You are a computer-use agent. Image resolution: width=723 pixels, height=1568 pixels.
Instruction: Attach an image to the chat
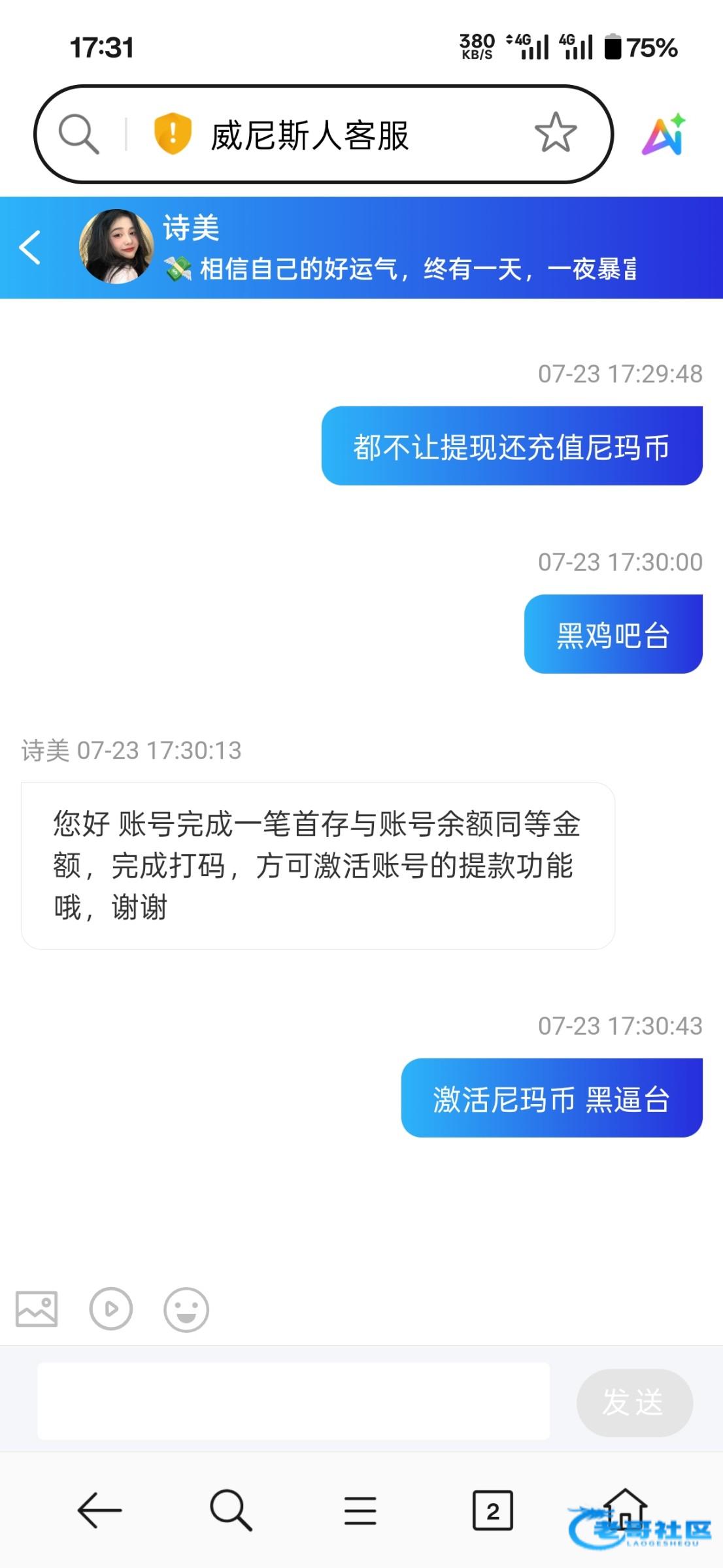pos(37,1309)
